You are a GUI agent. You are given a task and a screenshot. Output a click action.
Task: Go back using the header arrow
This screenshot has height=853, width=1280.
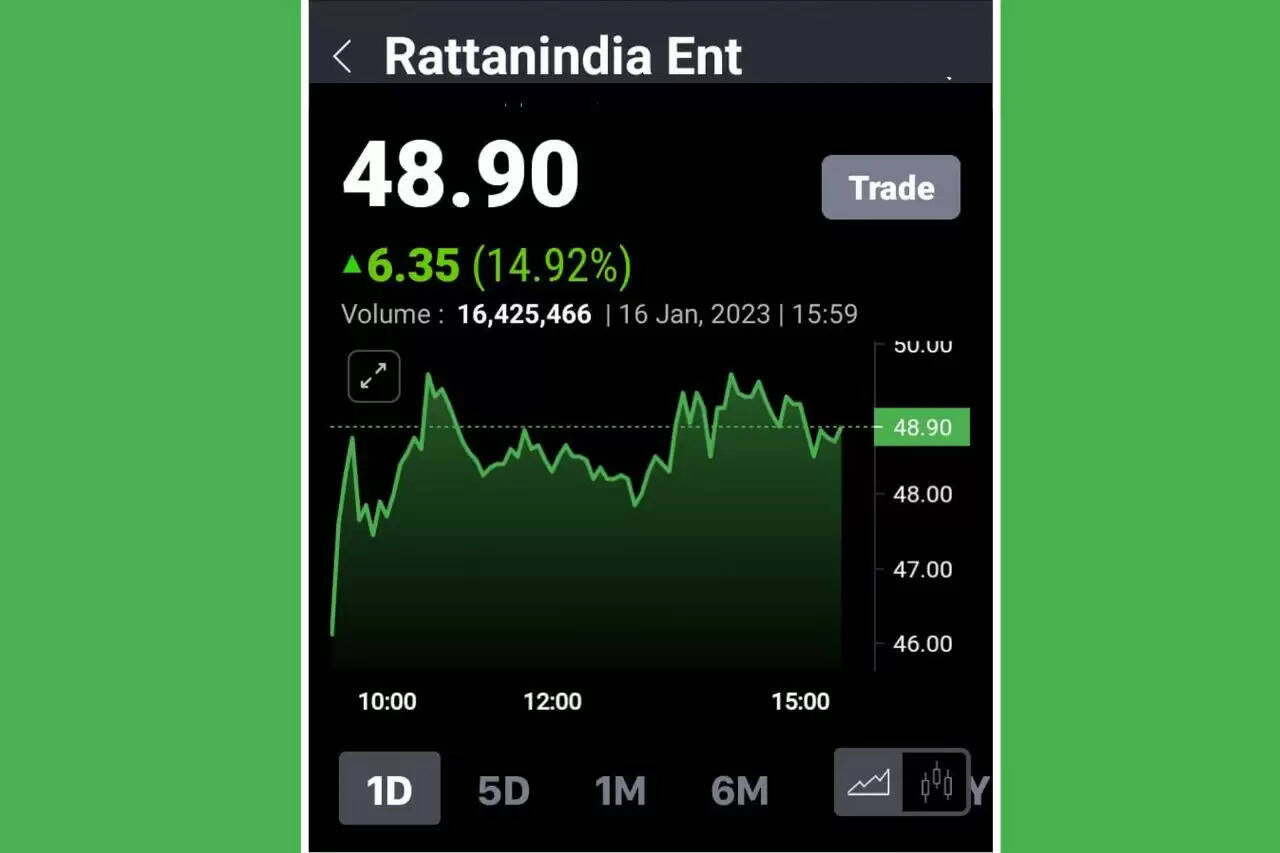pos(343,57)
